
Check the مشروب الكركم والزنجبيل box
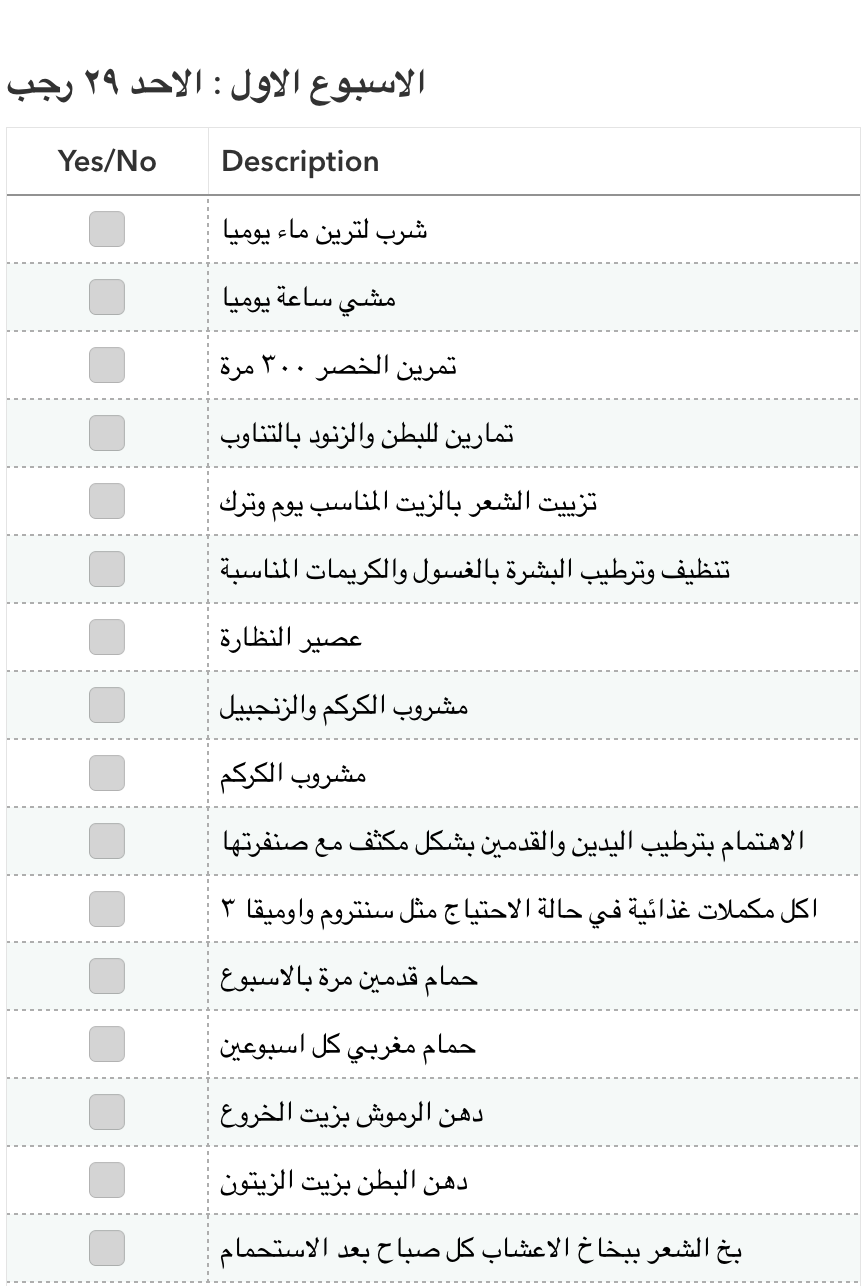pyautogui.click(x=107, y=705)
